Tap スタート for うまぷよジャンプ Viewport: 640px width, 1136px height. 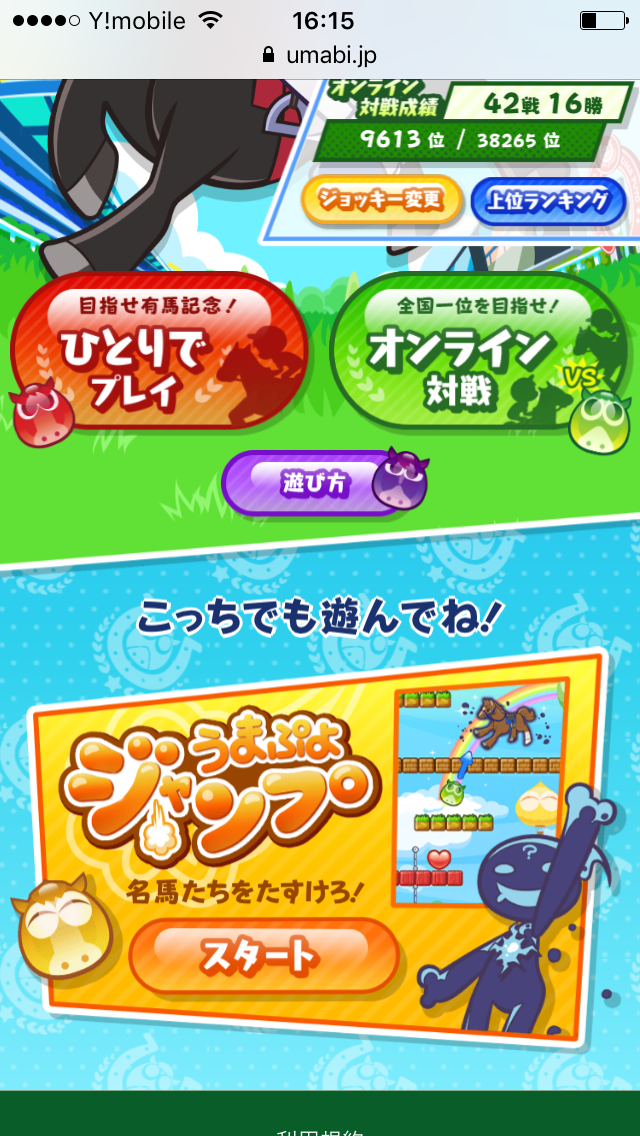pyautogui.click(x=262, y=957)
